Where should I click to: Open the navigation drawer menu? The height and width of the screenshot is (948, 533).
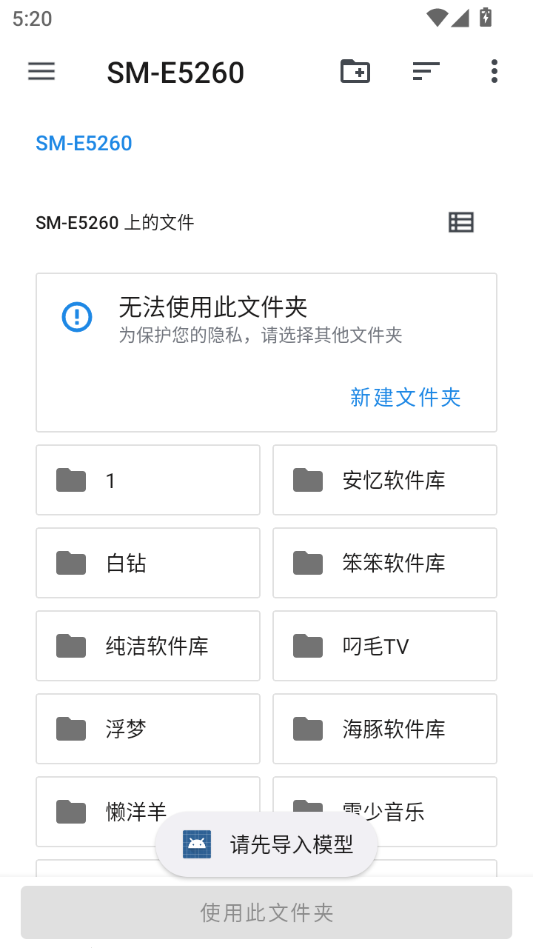pyautogui.click(x=42, y=72)
